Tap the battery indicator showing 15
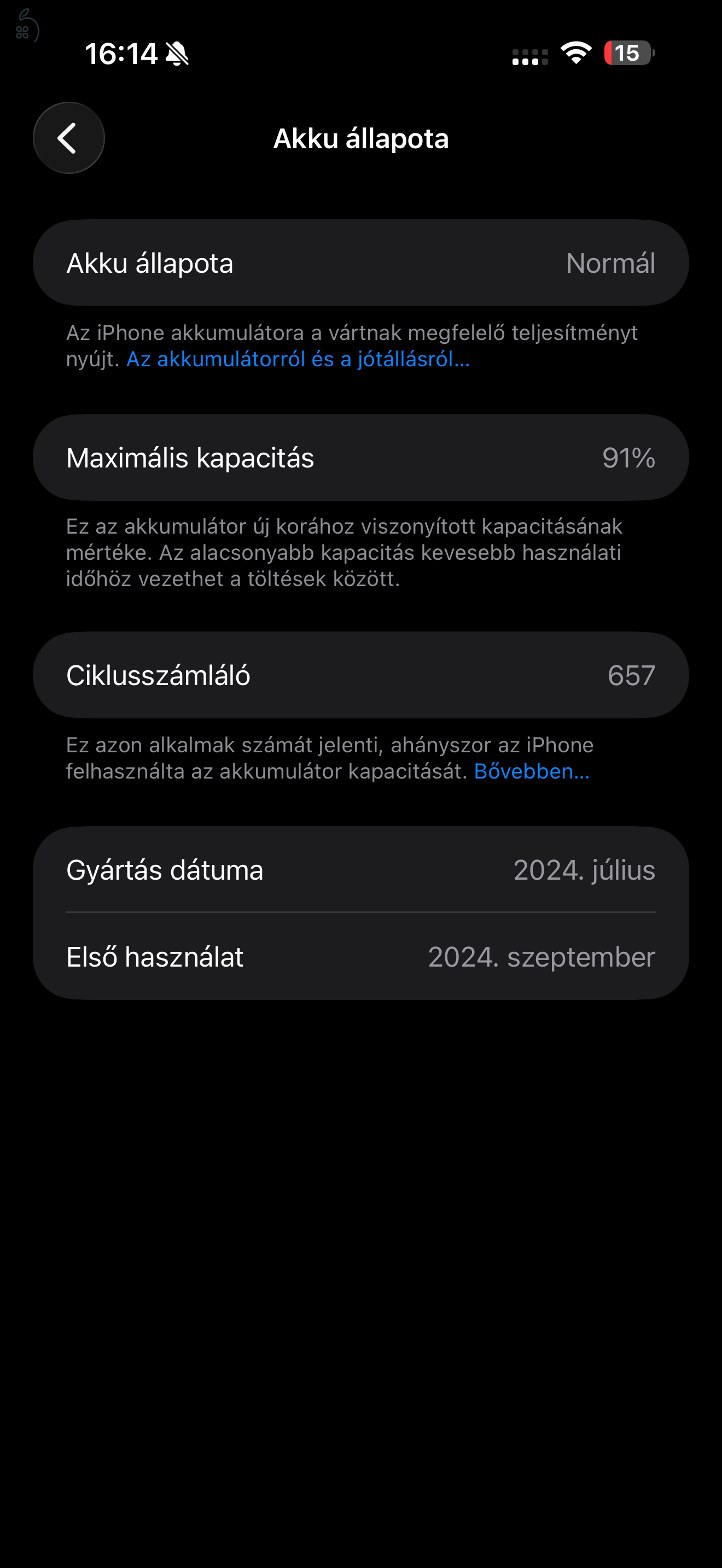The width and height of the screenshot is (722, 1568). coord(628,55)
